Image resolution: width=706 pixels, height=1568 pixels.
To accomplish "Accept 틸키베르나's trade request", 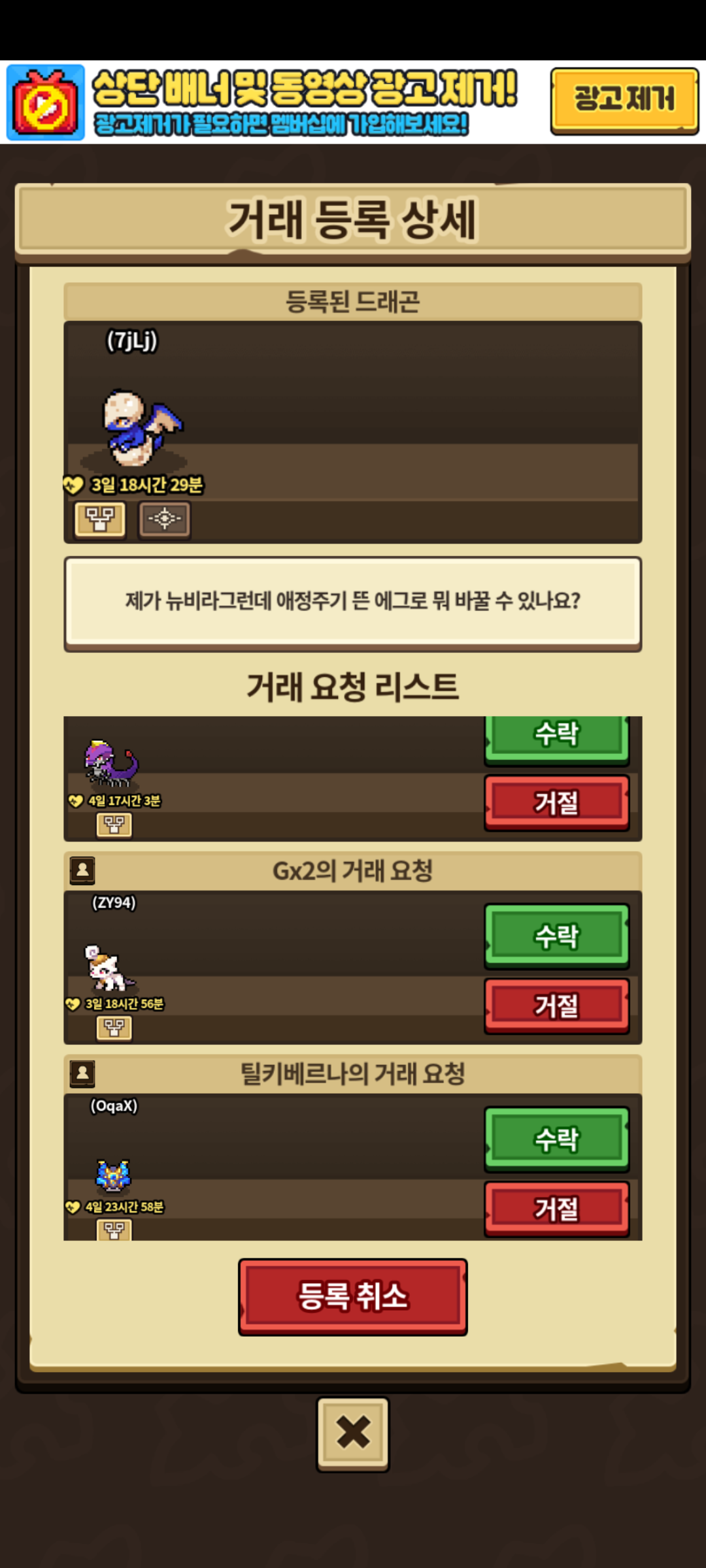I will pyautogui.click(x=556, y=1139).
